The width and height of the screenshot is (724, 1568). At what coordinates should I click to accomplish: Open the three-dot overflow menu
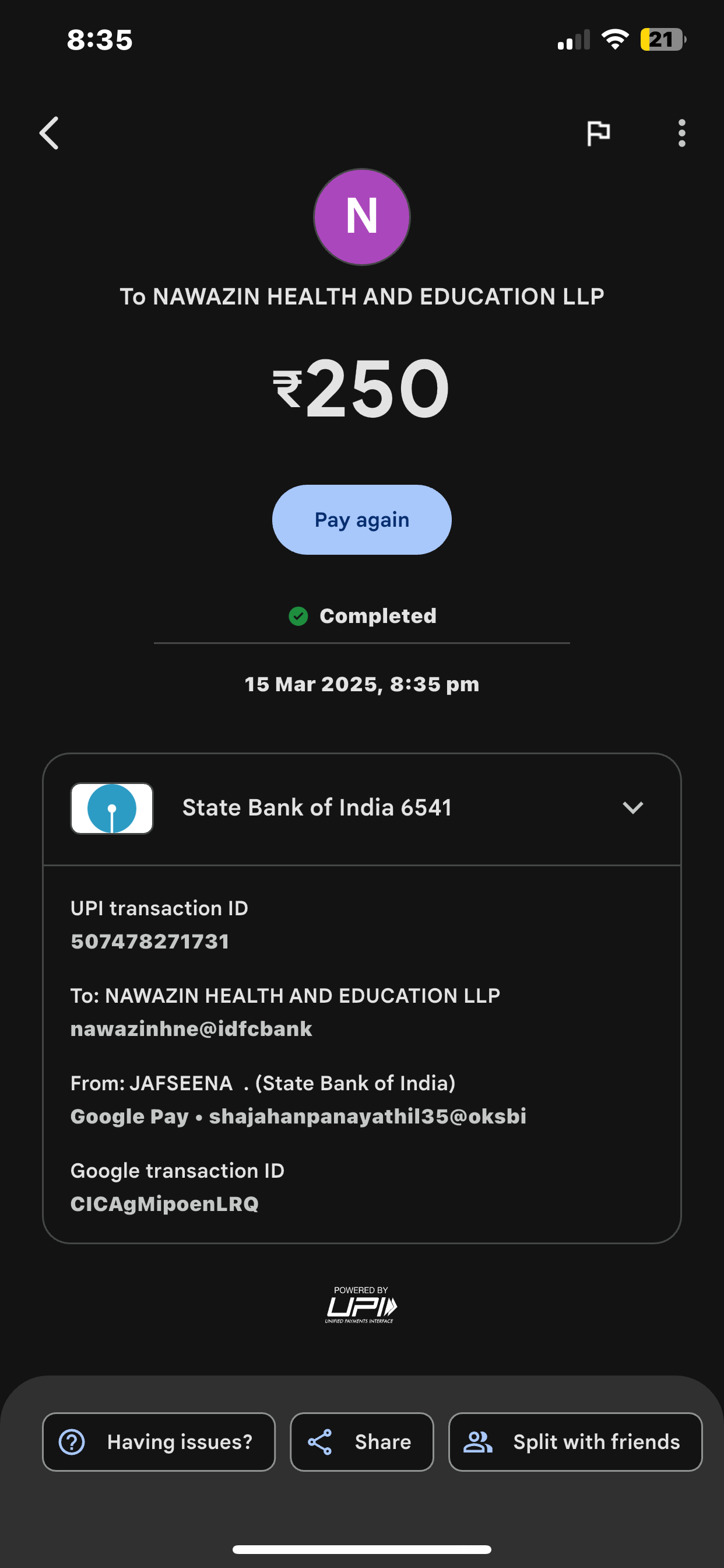(x=681, y=134)
